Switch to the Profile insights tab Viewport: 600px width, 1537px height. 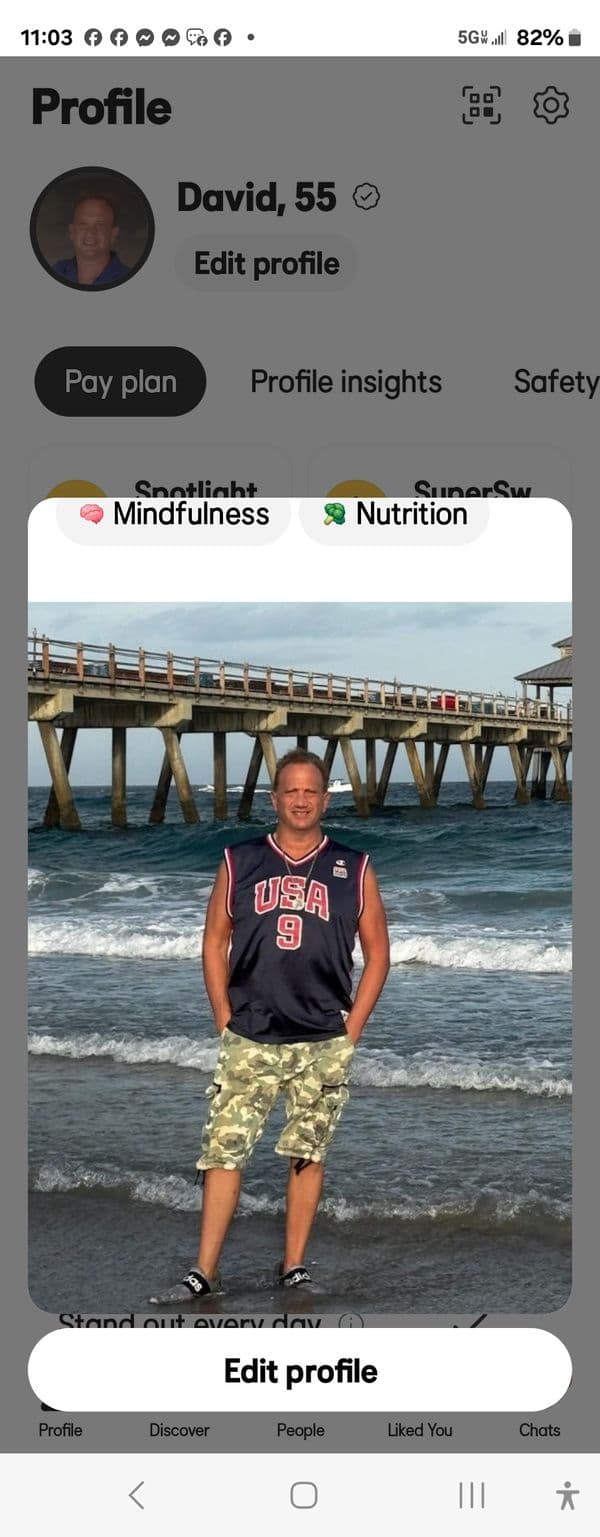[x=346, y=381]
